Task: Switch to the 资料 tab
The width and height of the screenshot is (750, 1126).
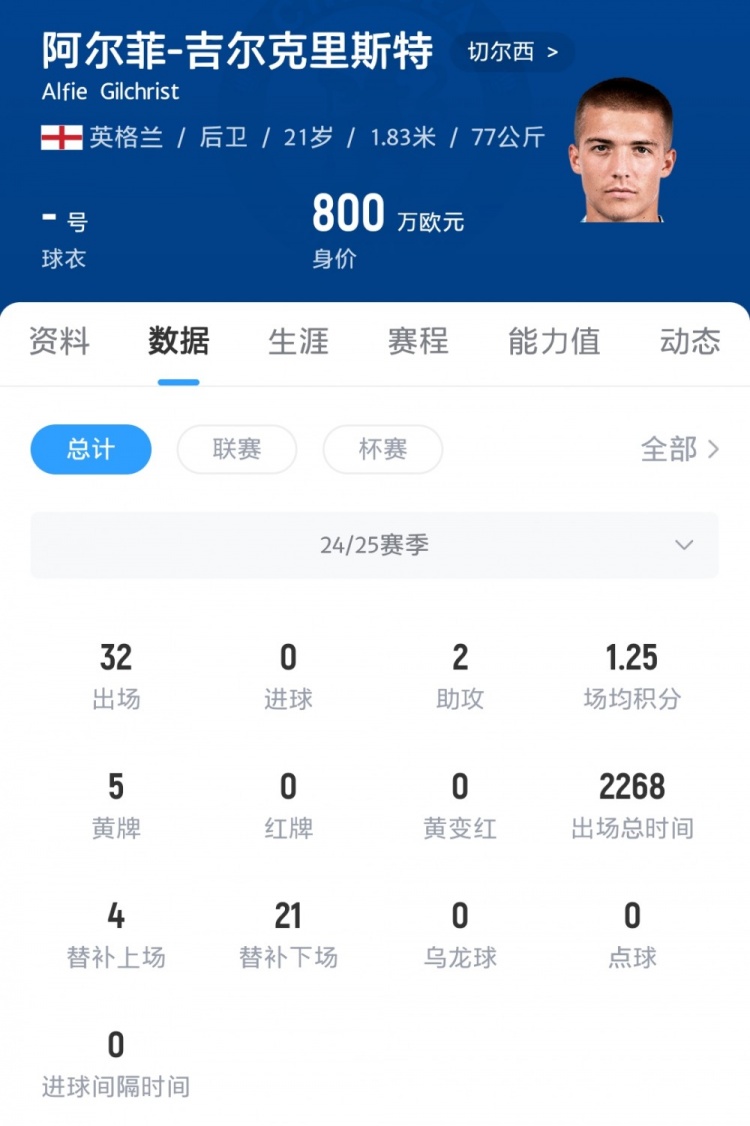Action: [x=59, y=342]
